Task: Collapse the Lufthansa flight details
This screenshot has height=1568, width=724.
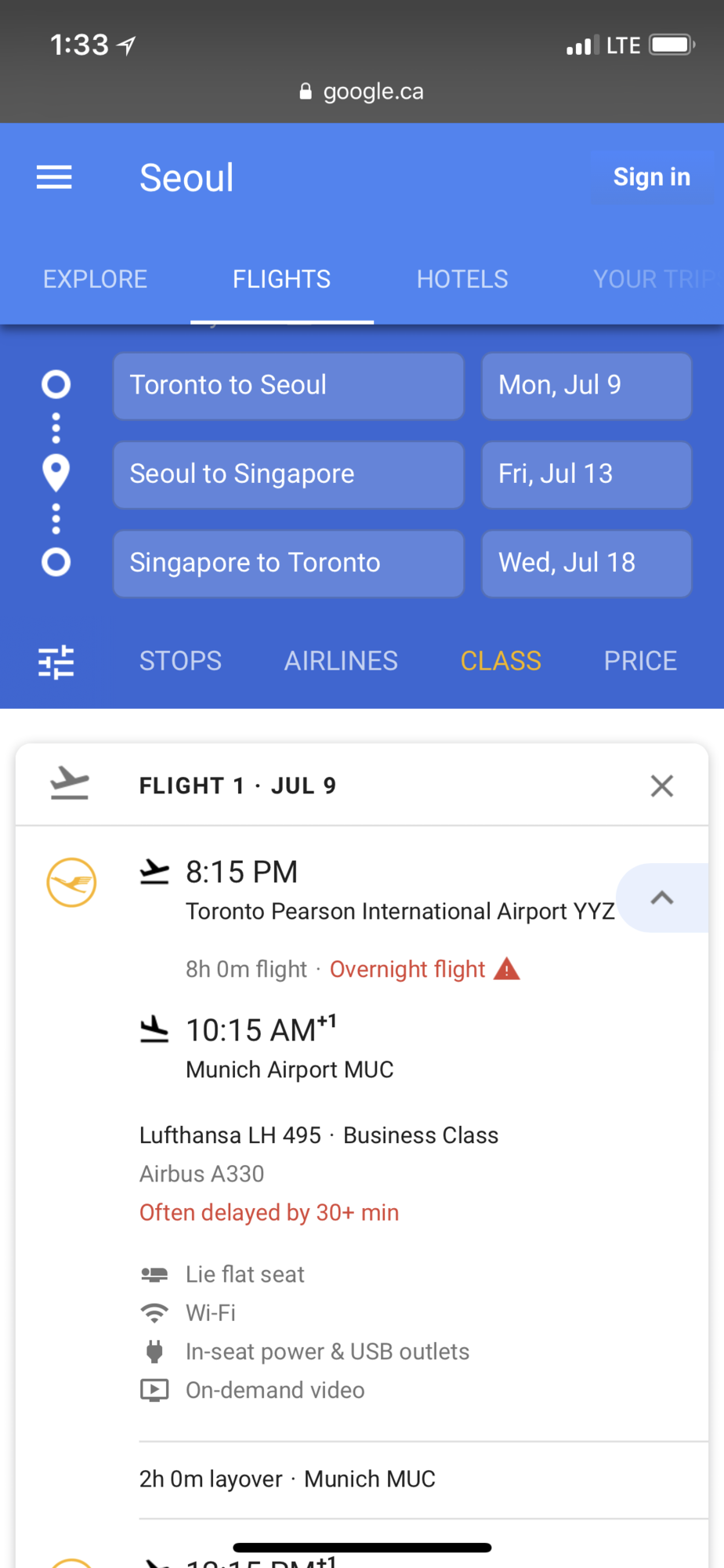Action: [x=662, y=898]
